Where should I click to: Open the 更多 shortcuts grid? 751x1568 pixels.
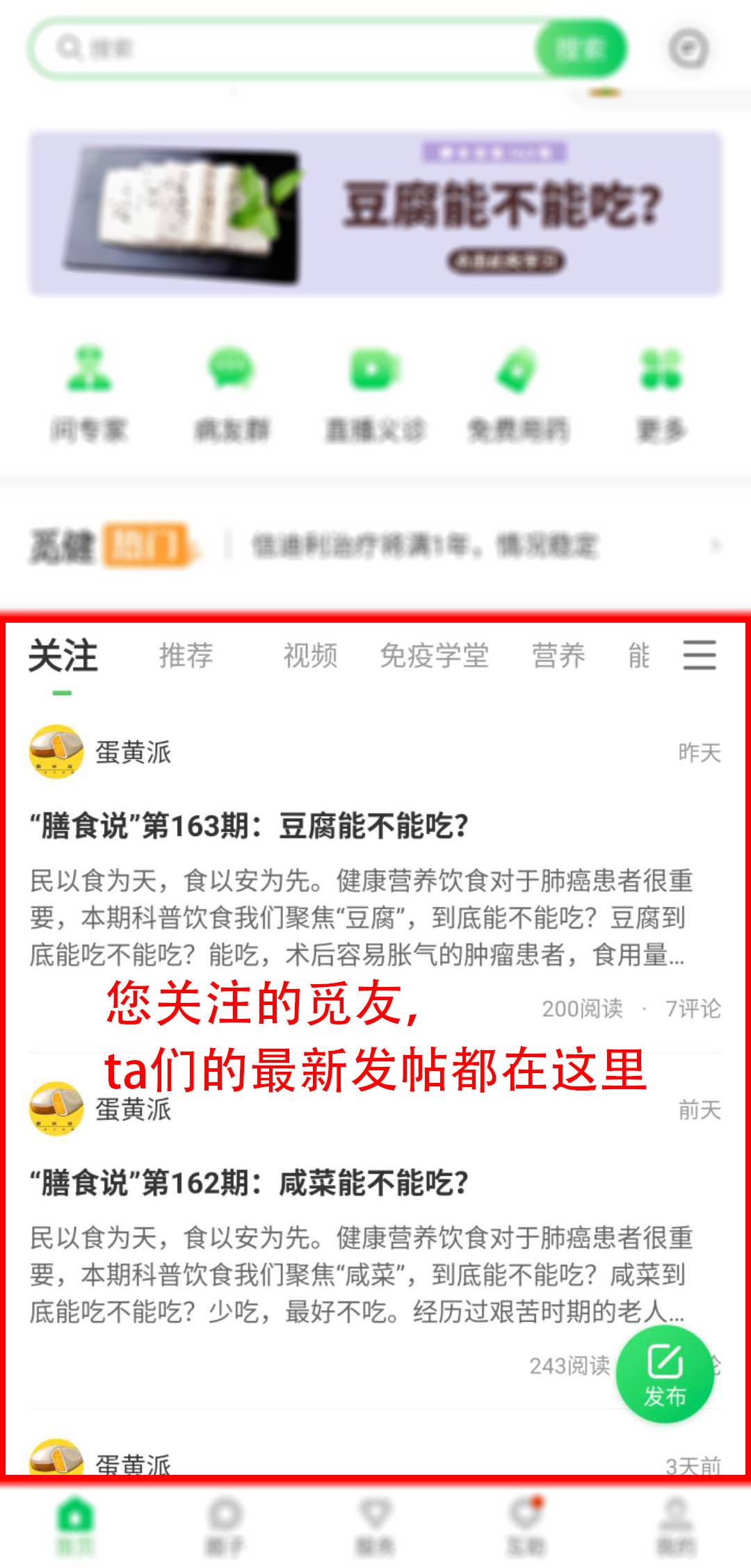click(661, 393)
